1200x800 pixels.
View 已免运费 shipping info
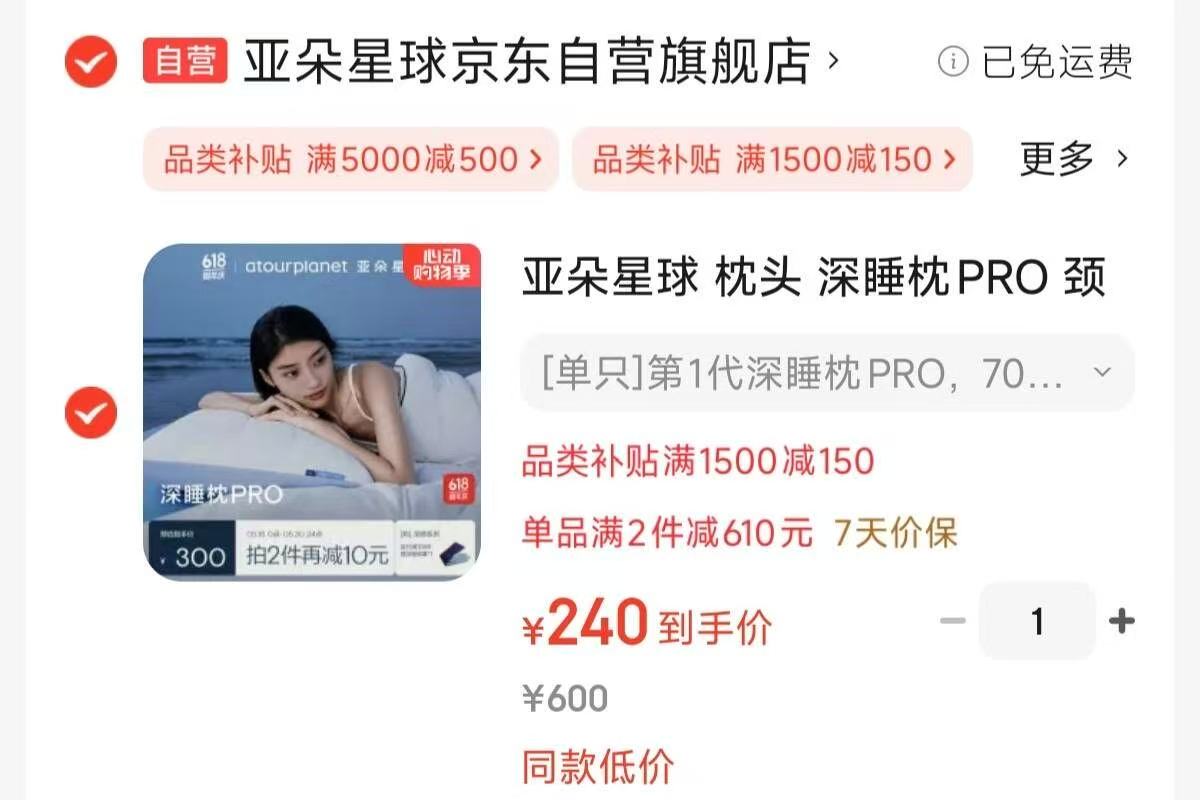(1036, 62)
